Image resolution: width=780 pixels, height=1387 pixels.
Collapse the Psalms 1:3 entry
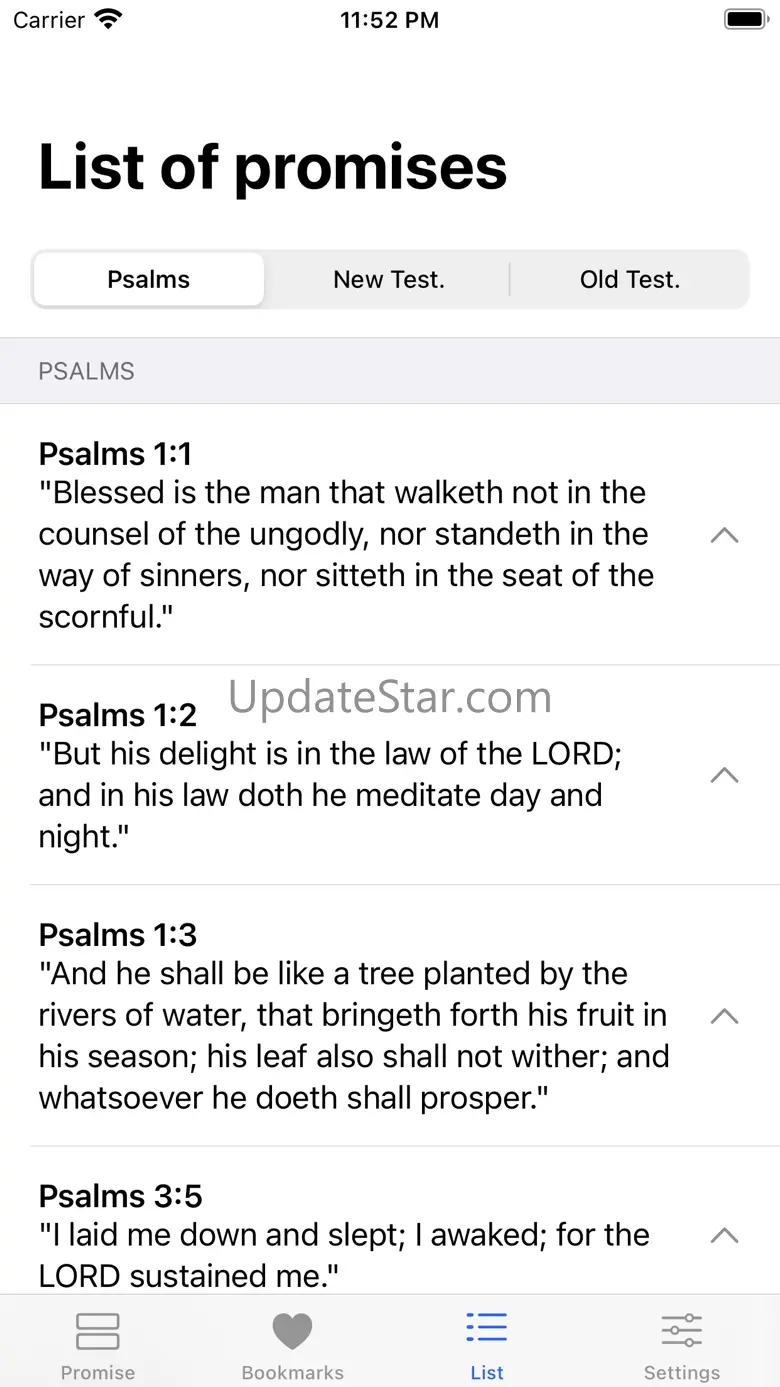pos(724,1016)
